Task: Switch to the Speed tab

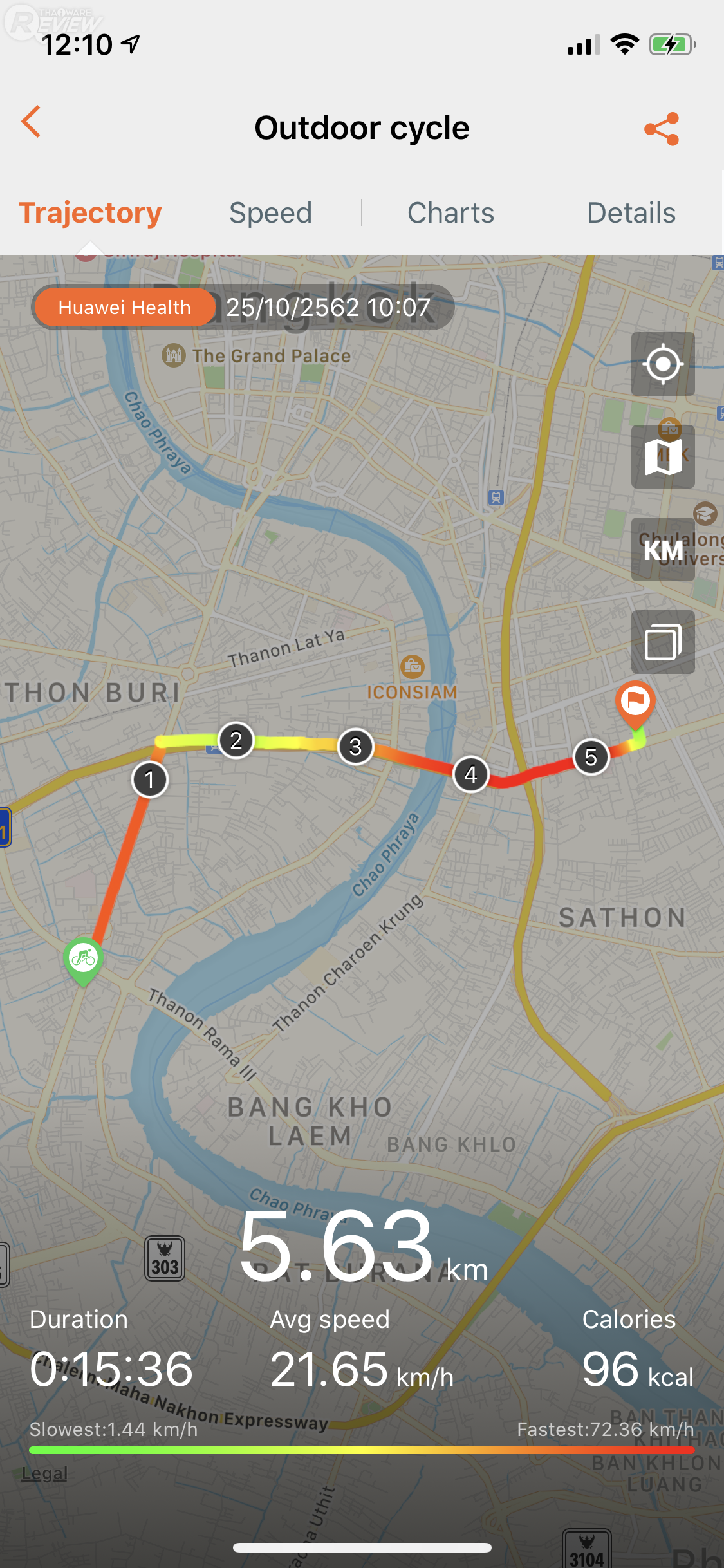Action: [x=270, y=213]
